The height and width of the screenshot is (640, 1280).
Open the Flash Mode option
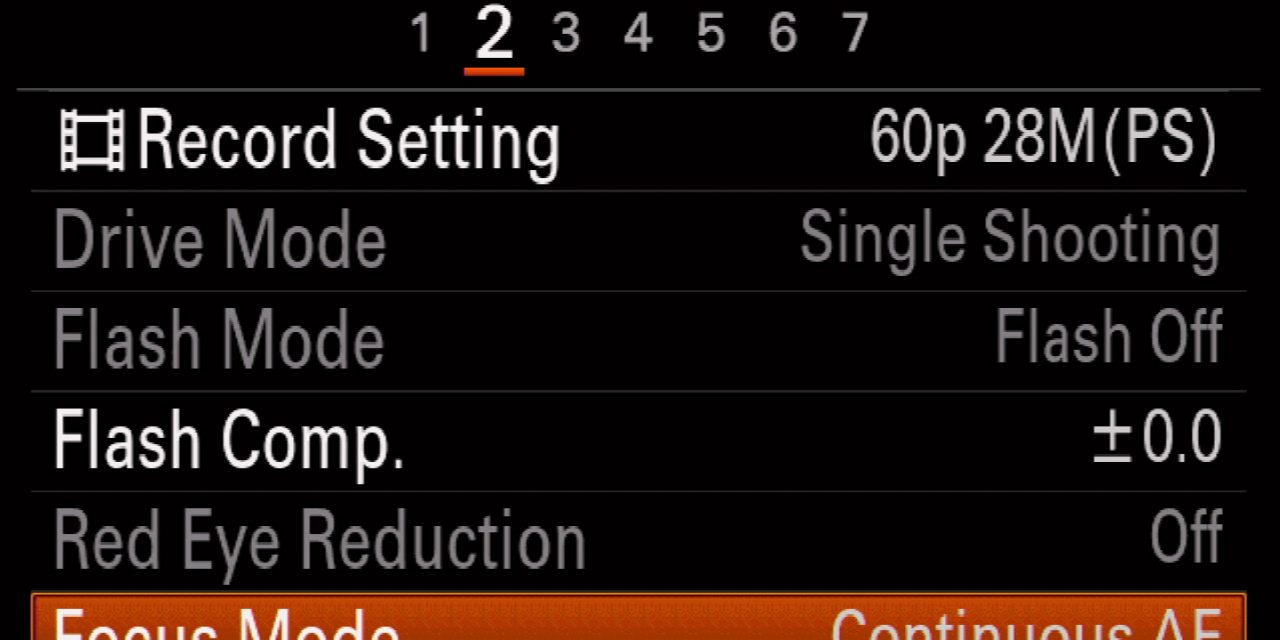click(638, 341)
